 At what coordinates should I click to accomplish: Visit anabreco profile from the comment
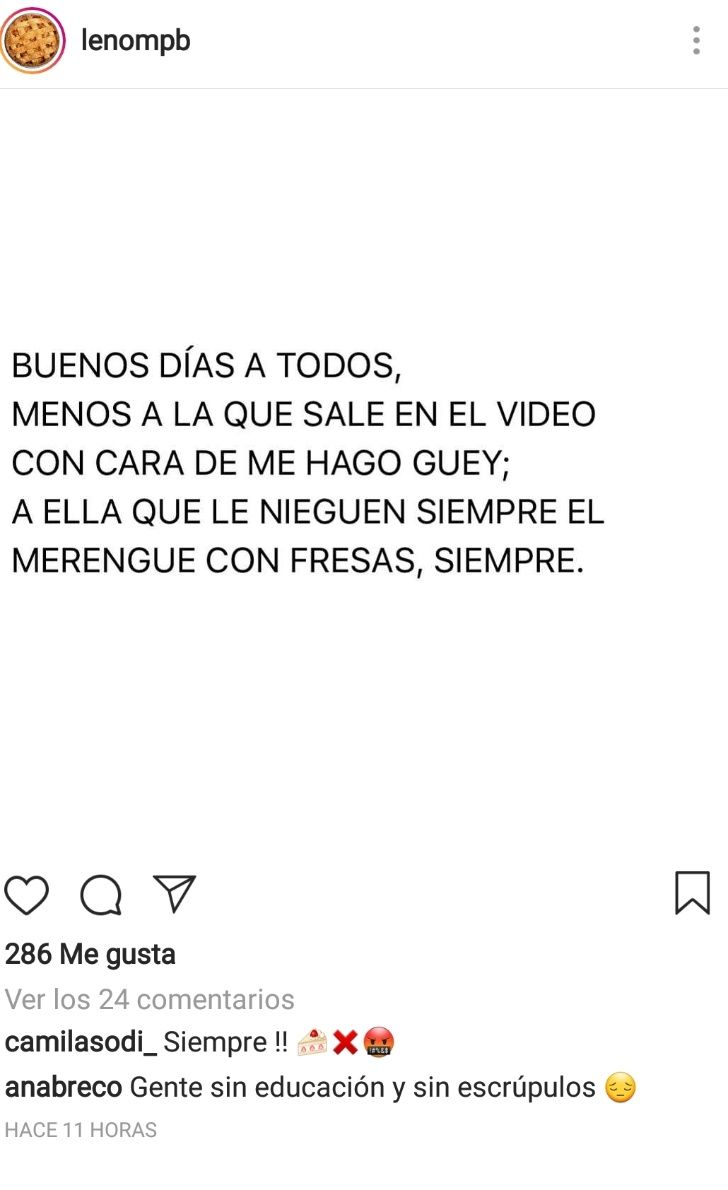64,1087
